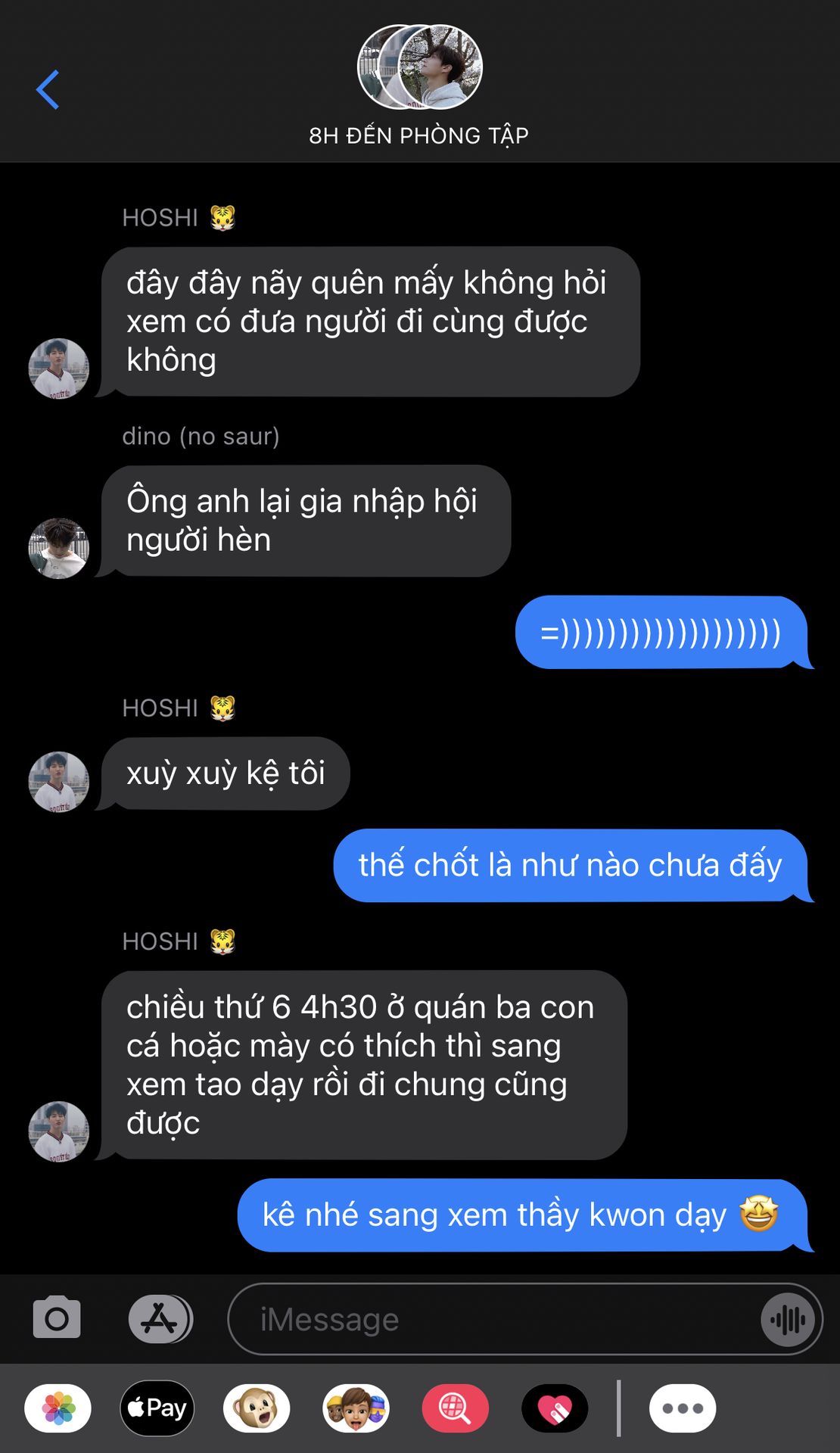This screenshot has height=1453, width=840.
Task: Toggle the App Store apps drawer
Action: tap(160, 1318)
